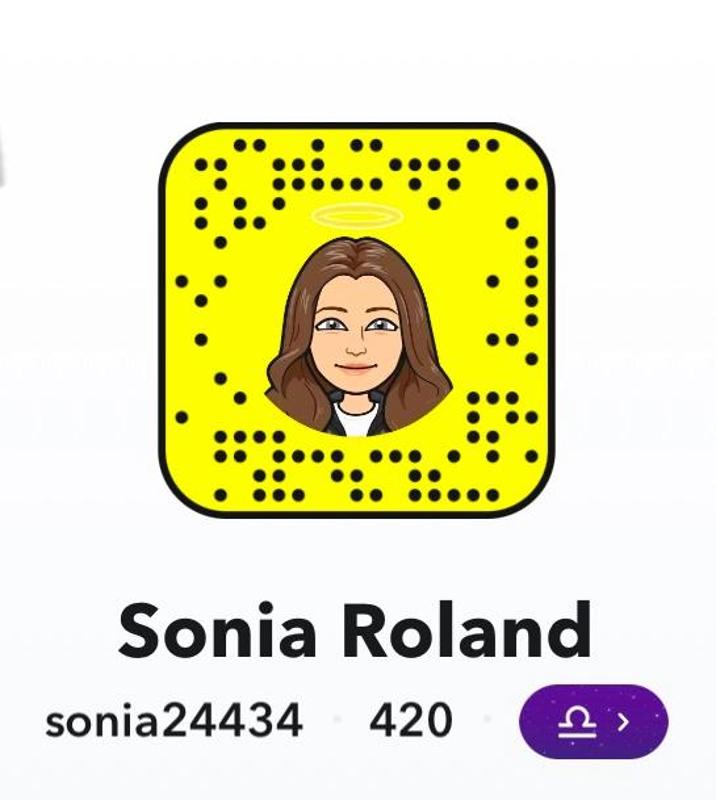
Task: View the Snap score 420
Action: point(410,721)
